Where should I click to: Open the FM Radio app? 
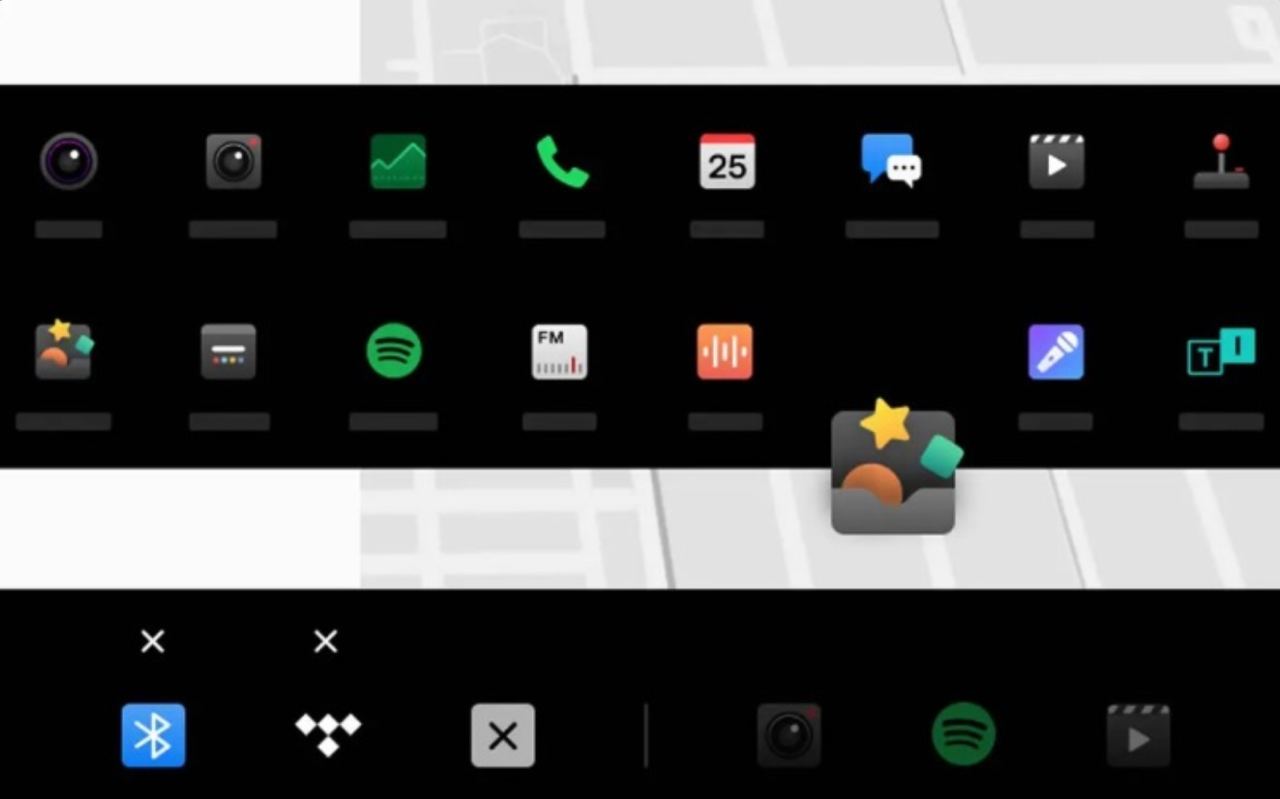pos(559,352)
